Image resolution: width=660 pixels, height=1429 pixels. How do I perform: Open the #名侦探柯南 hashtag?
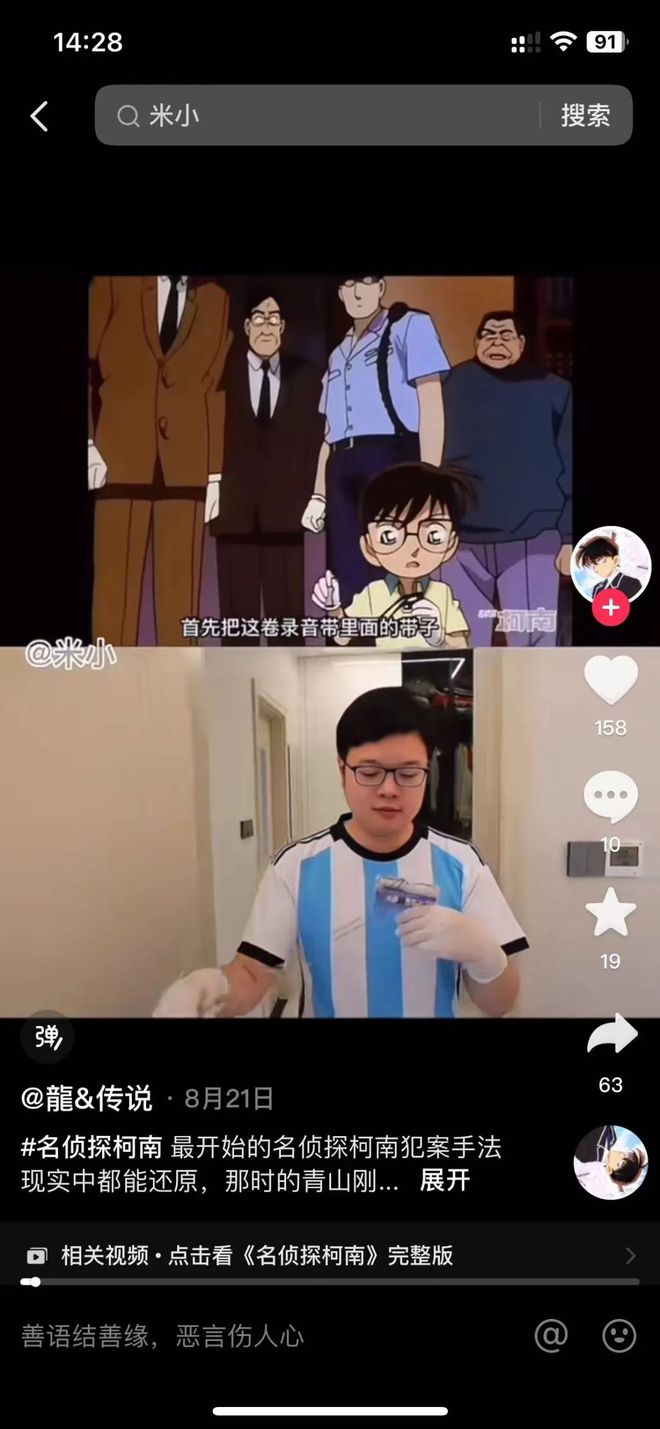pos(92,1147)
